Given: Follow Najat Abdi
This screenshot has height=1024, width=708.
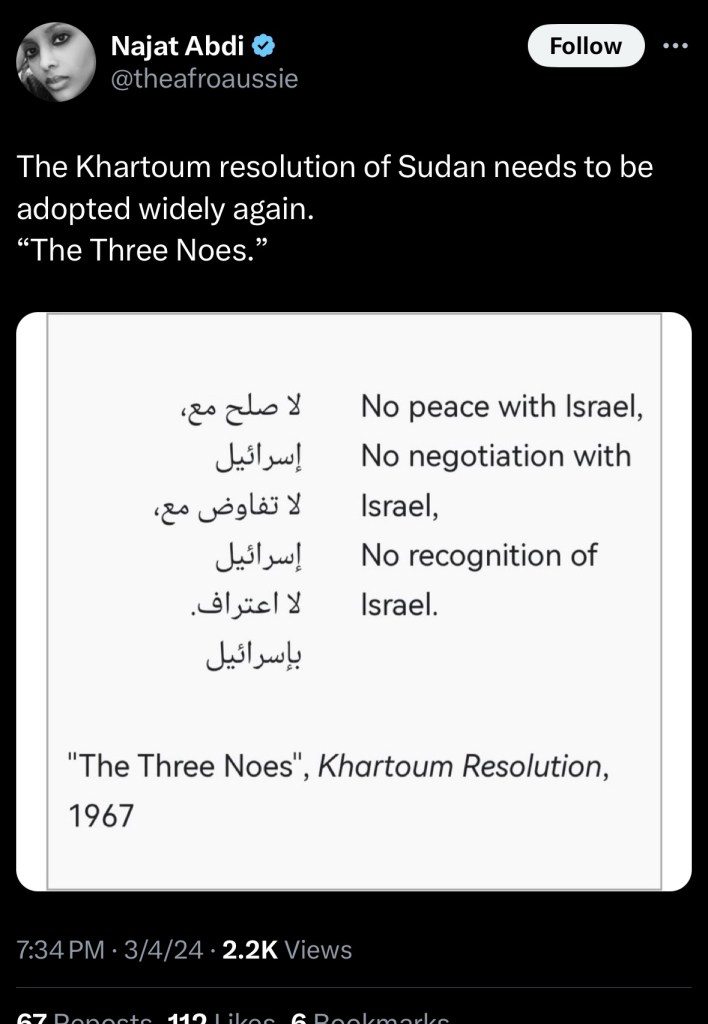Looking at the screenshot, I should coord(585,46).
